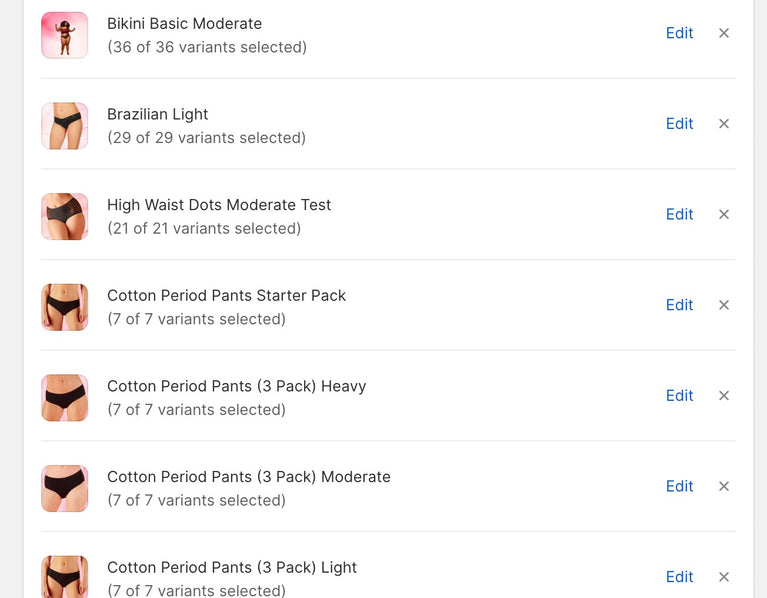Remove Cotton Period Pants (3 Pack) Heavy
The width and height of the screenshot is (767, 598).
click(724, 396)
